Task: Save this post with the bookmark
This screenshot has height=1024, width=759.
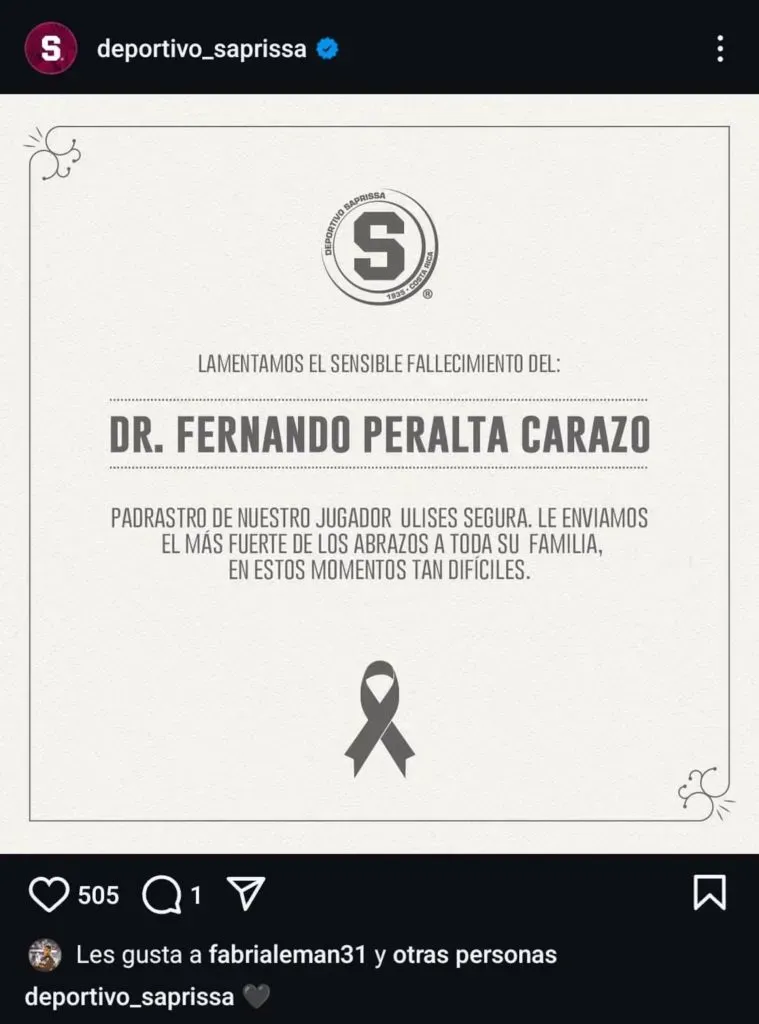Action: (709, 893)
